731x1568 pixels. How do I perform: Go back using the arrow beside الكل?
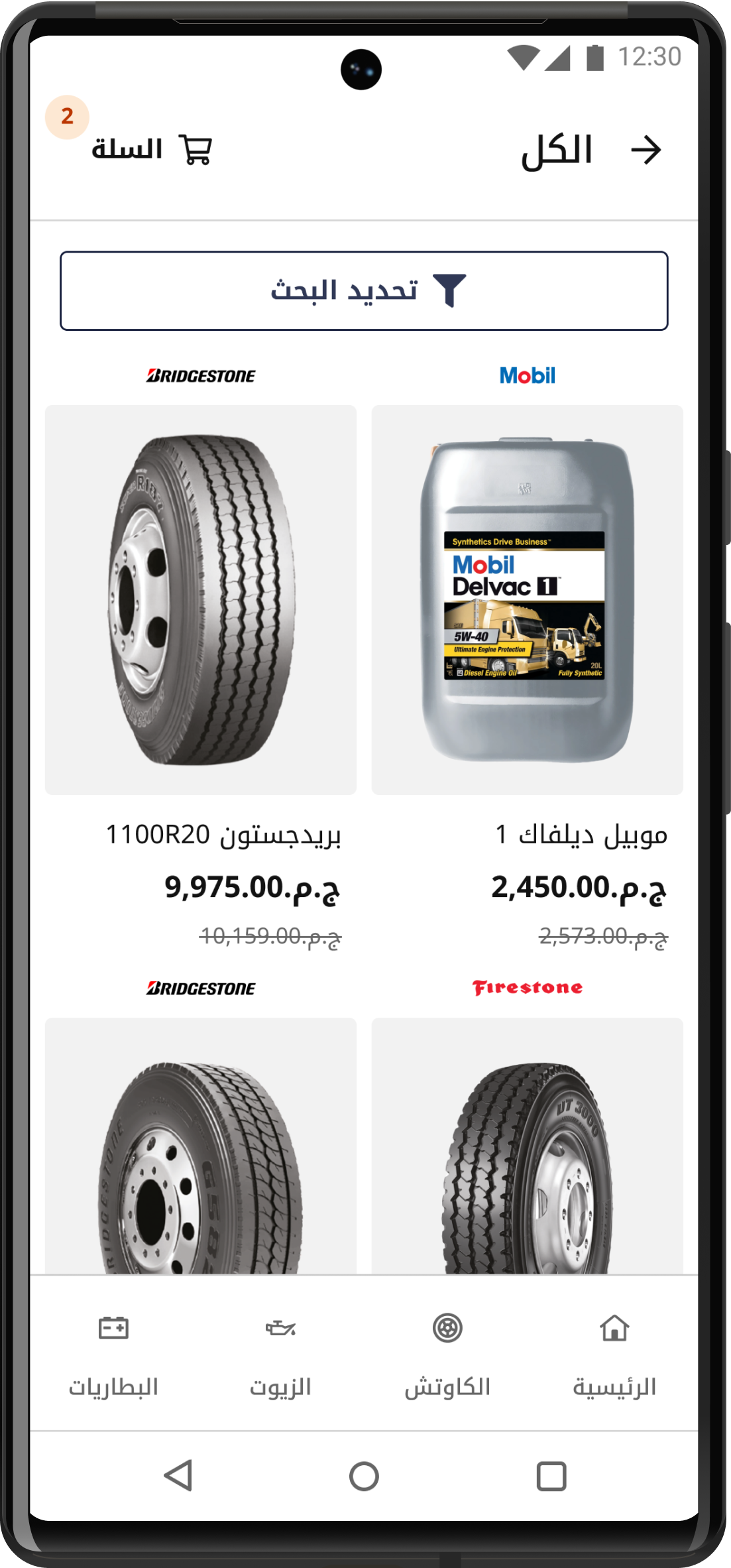coord(646,151)
